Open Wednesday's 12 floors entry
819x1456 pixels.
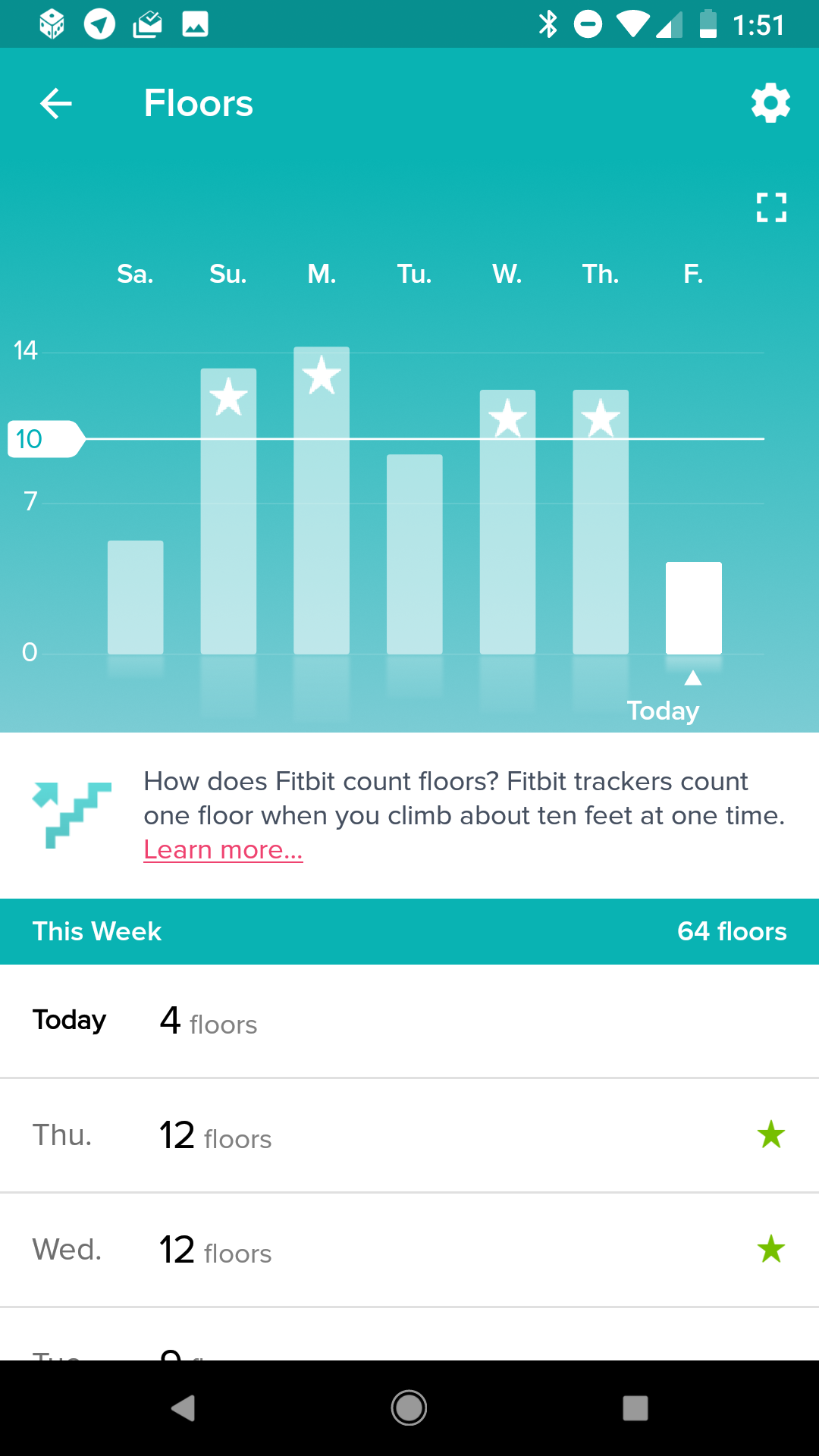click(x=409, y=1250)
